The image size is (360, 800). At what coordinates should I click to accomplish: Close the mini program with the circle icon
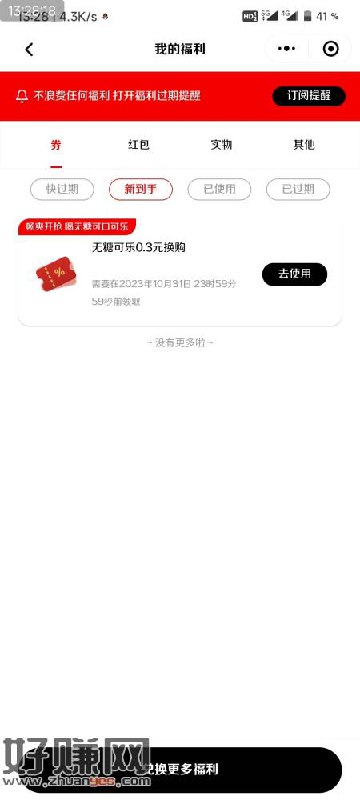coord(330,49)
